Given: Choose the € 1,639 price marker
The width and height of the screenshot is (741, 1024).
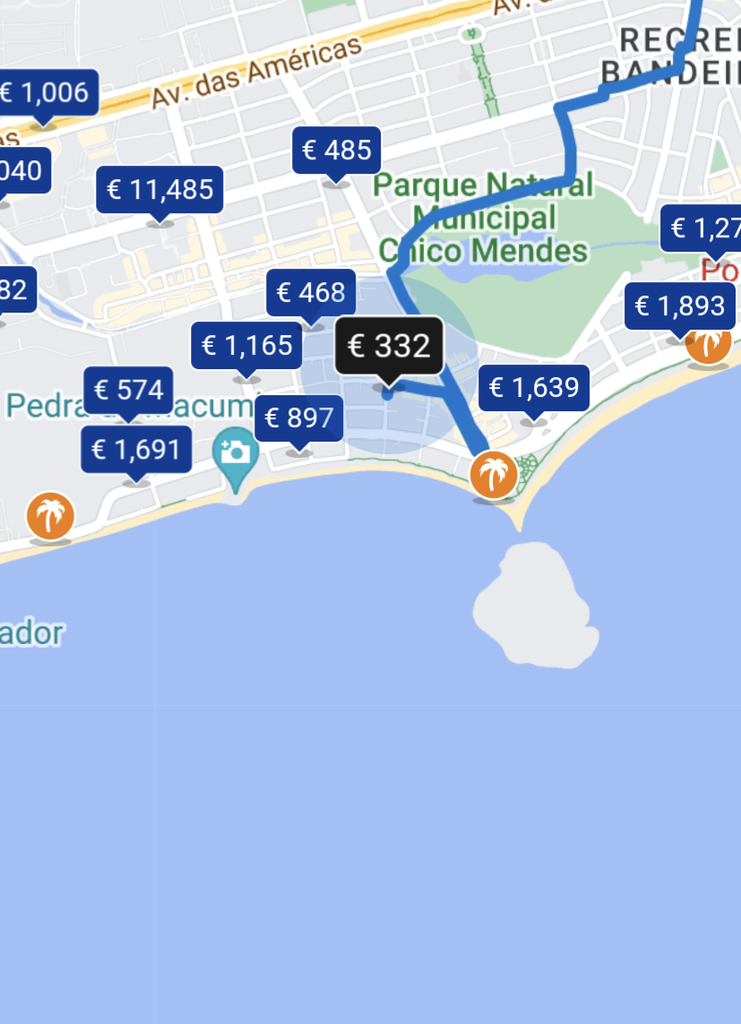Looking at the screenshot, I should (534, 388).
